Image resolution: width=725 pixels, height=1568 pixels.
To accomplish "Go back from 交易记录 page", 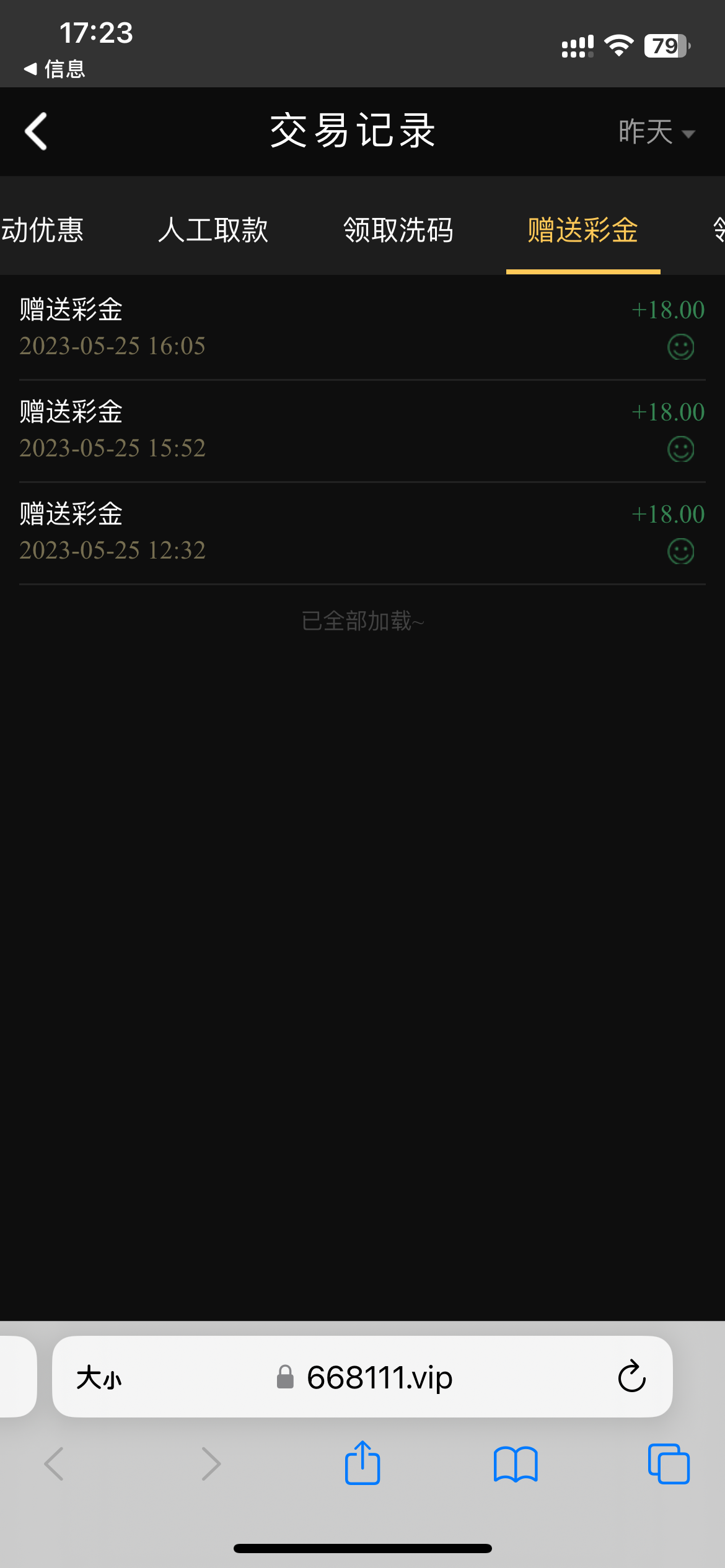I will (36, 131).
